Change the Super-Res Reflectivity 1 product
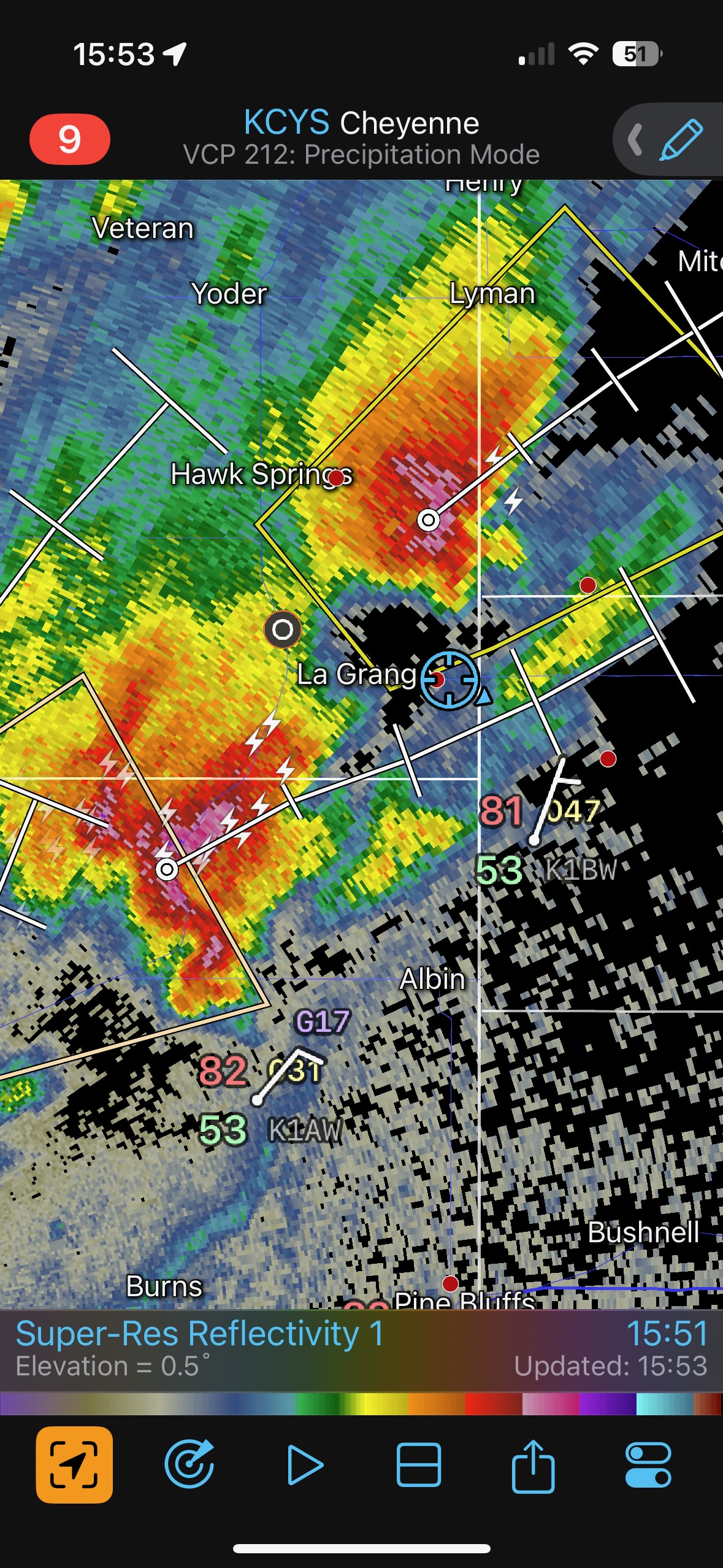Viewport: 723px width, 1568px height. (199, 1334)
